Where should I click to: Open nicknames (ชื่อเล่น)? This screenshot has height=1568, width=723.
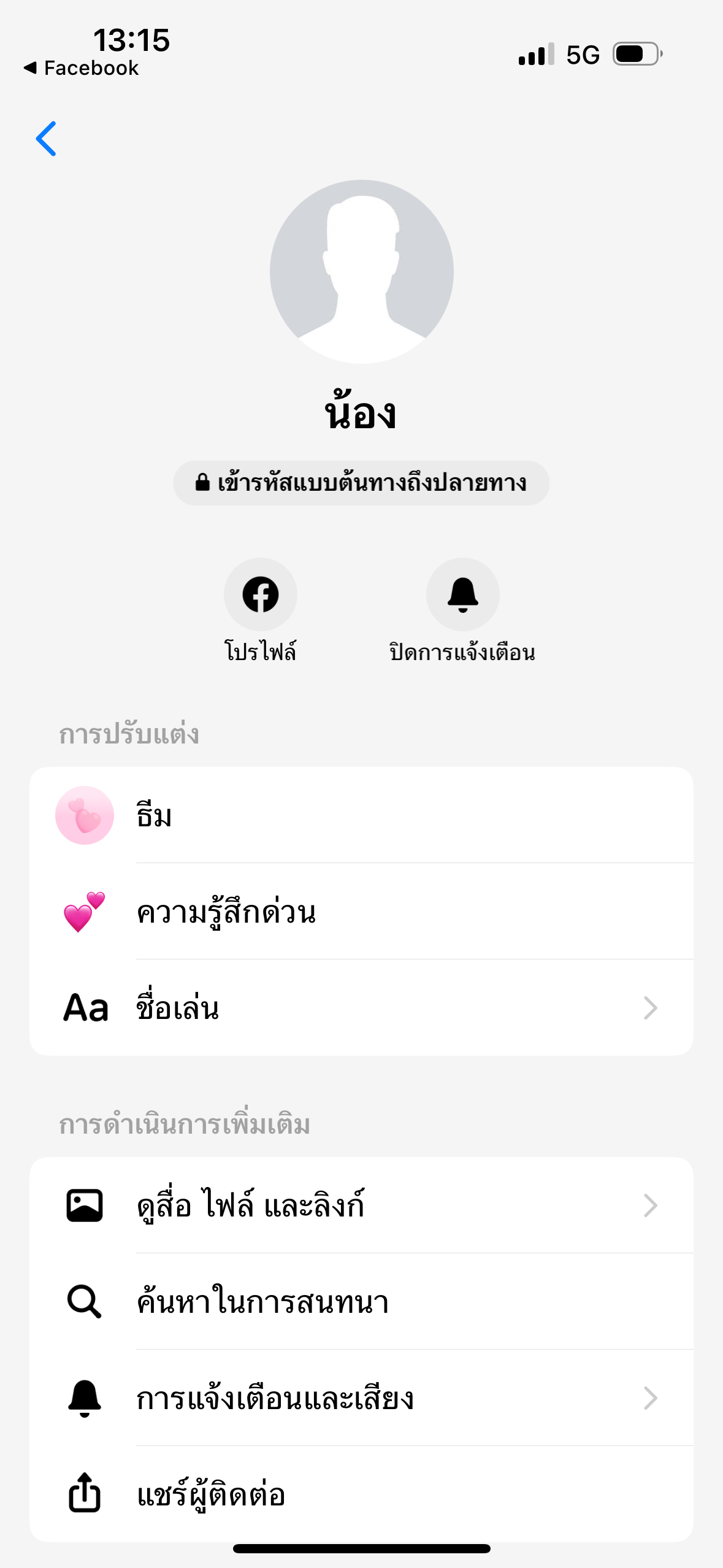tap(361, 1008)
